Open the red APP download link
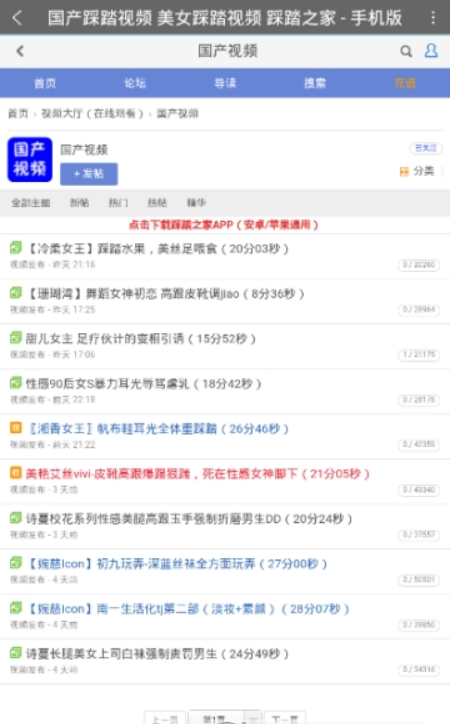This screenshot has height=724, width=451. click(224, 225)
